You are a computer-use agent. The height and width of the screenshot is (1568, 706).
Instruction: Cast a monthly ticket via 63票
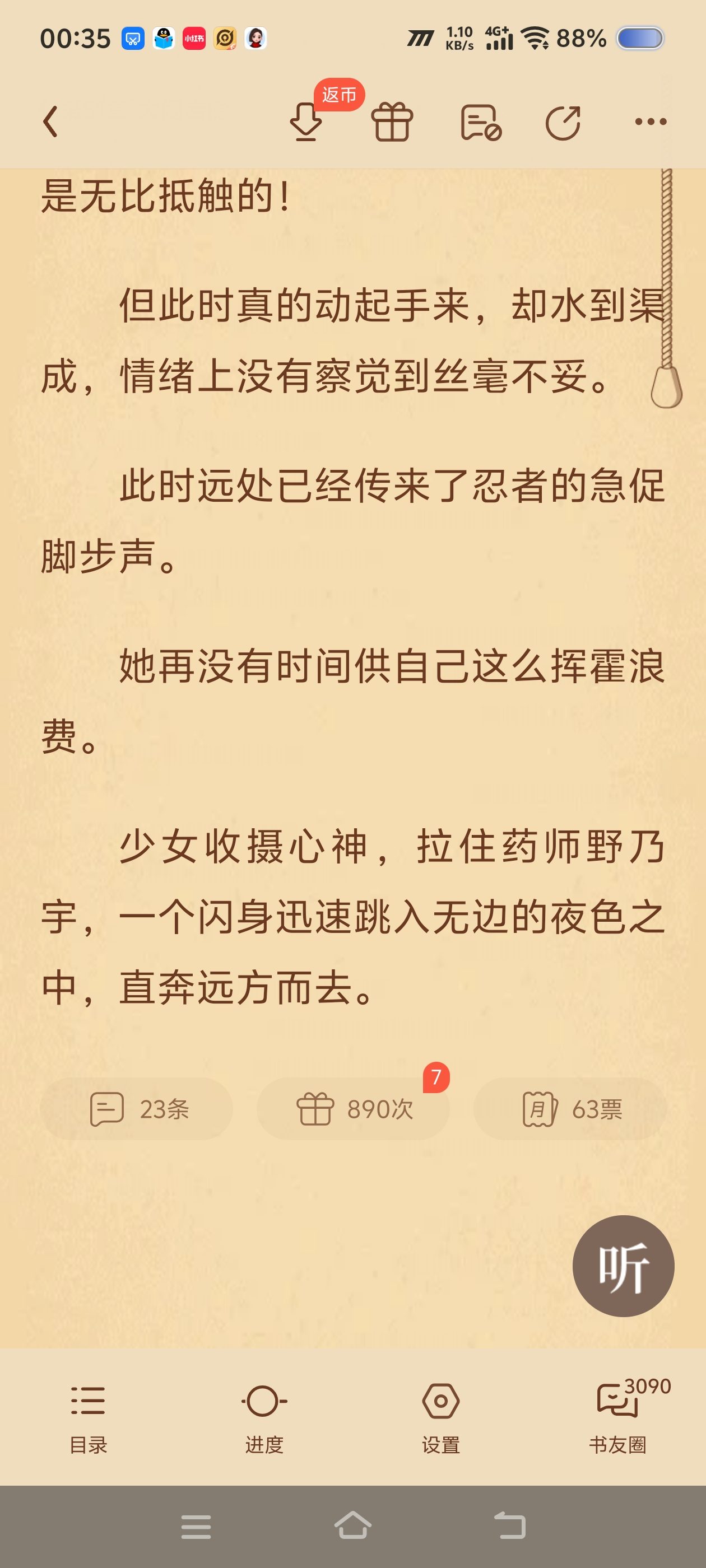[x=570, y=1109]
